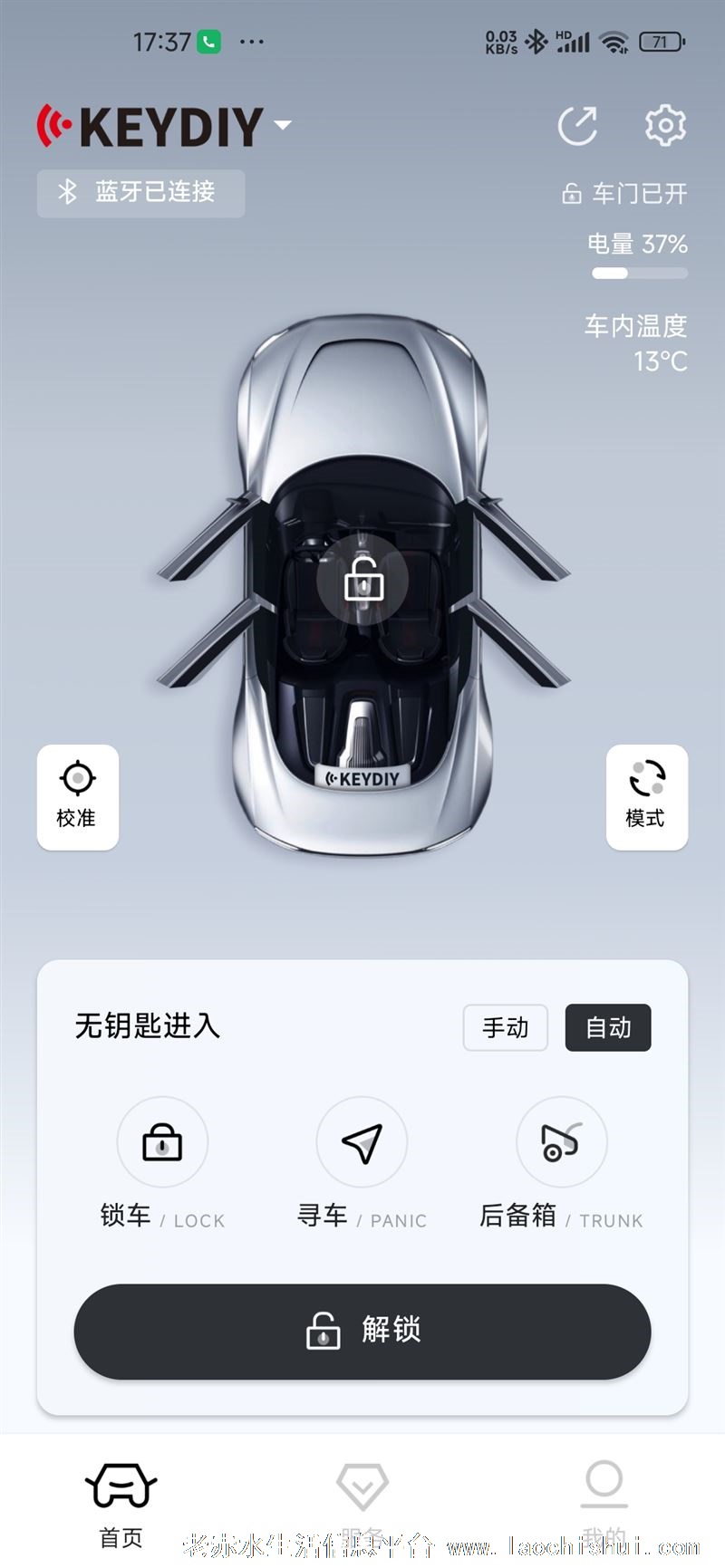Screen dimensions: 725x1568
Task: Tap the unlock icon on the car
Action: [x=362, y=580]
